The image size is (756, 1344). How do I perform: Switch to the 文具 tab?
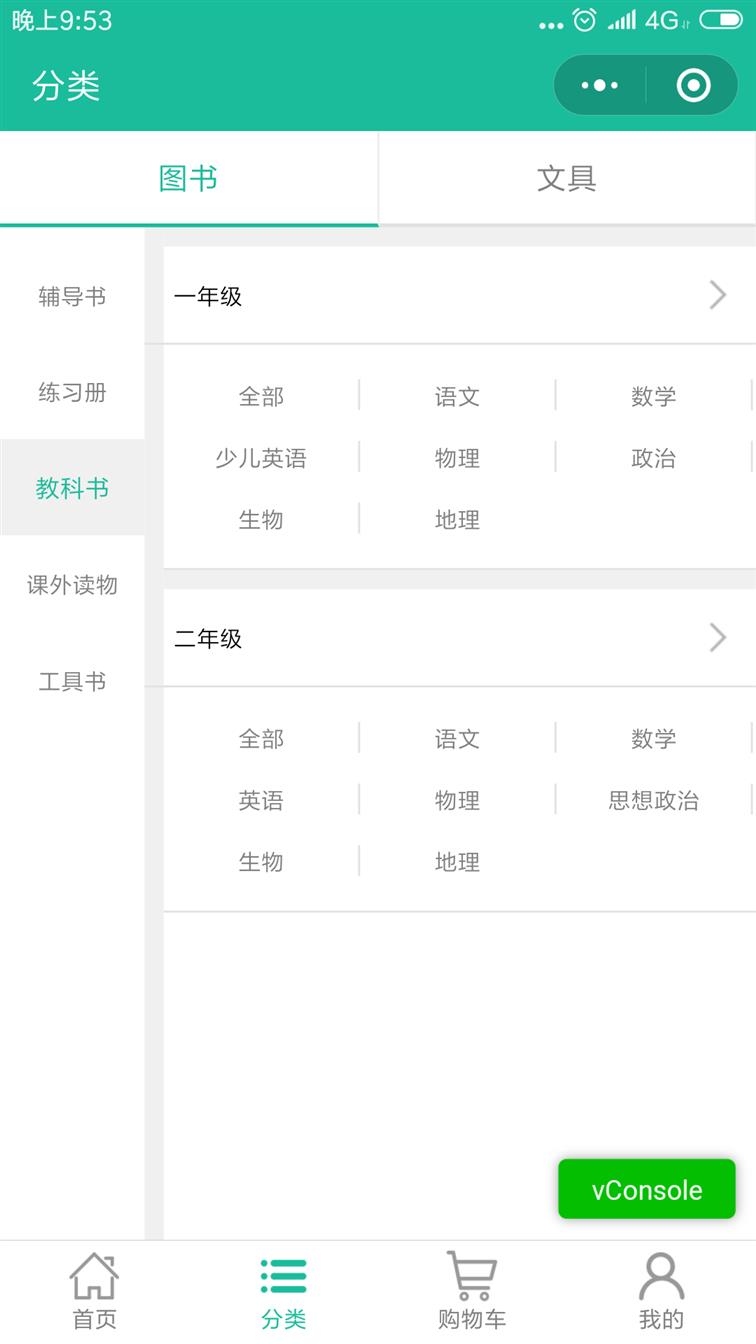(566, 179)
